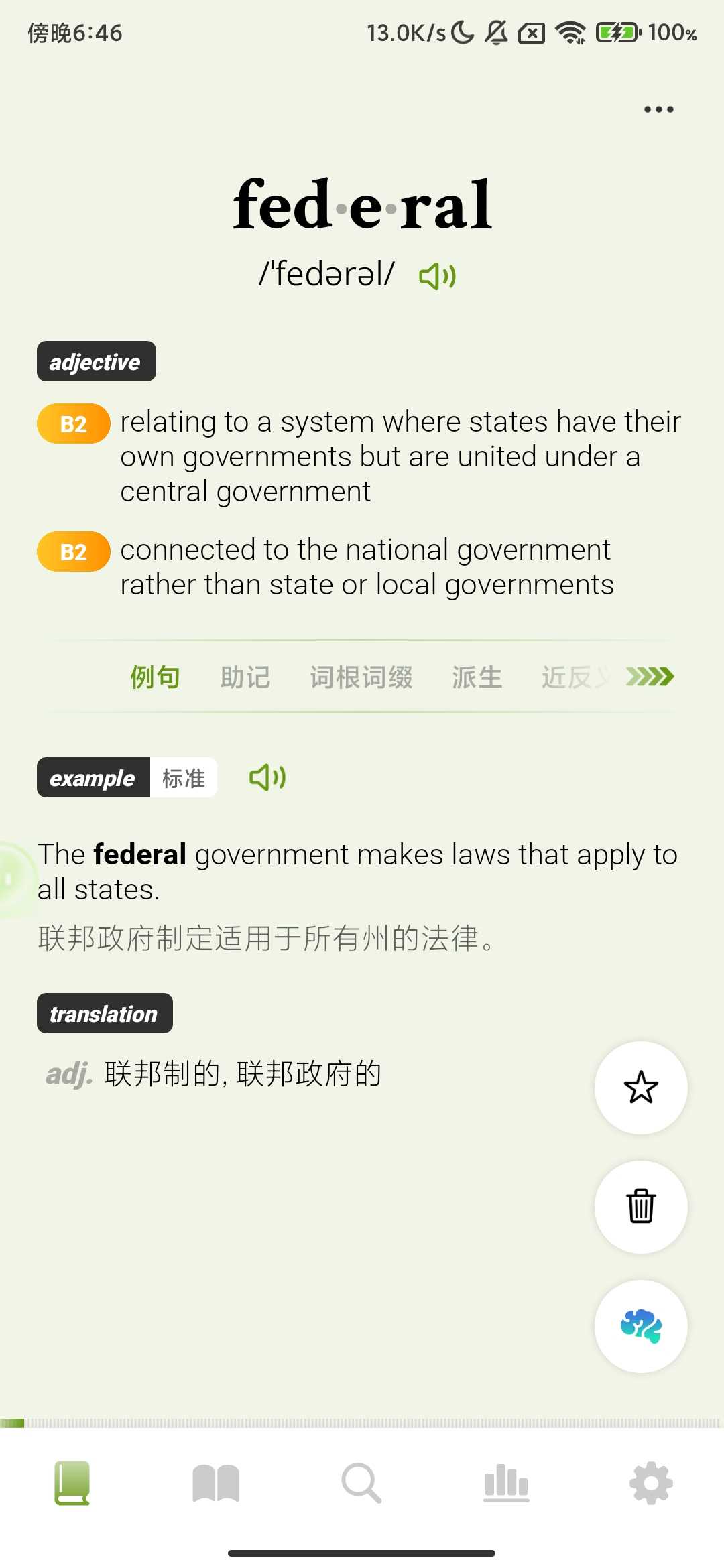Open the three-dot overflow menu
Screen dimensions: 724x1568
tap(658, 109)
